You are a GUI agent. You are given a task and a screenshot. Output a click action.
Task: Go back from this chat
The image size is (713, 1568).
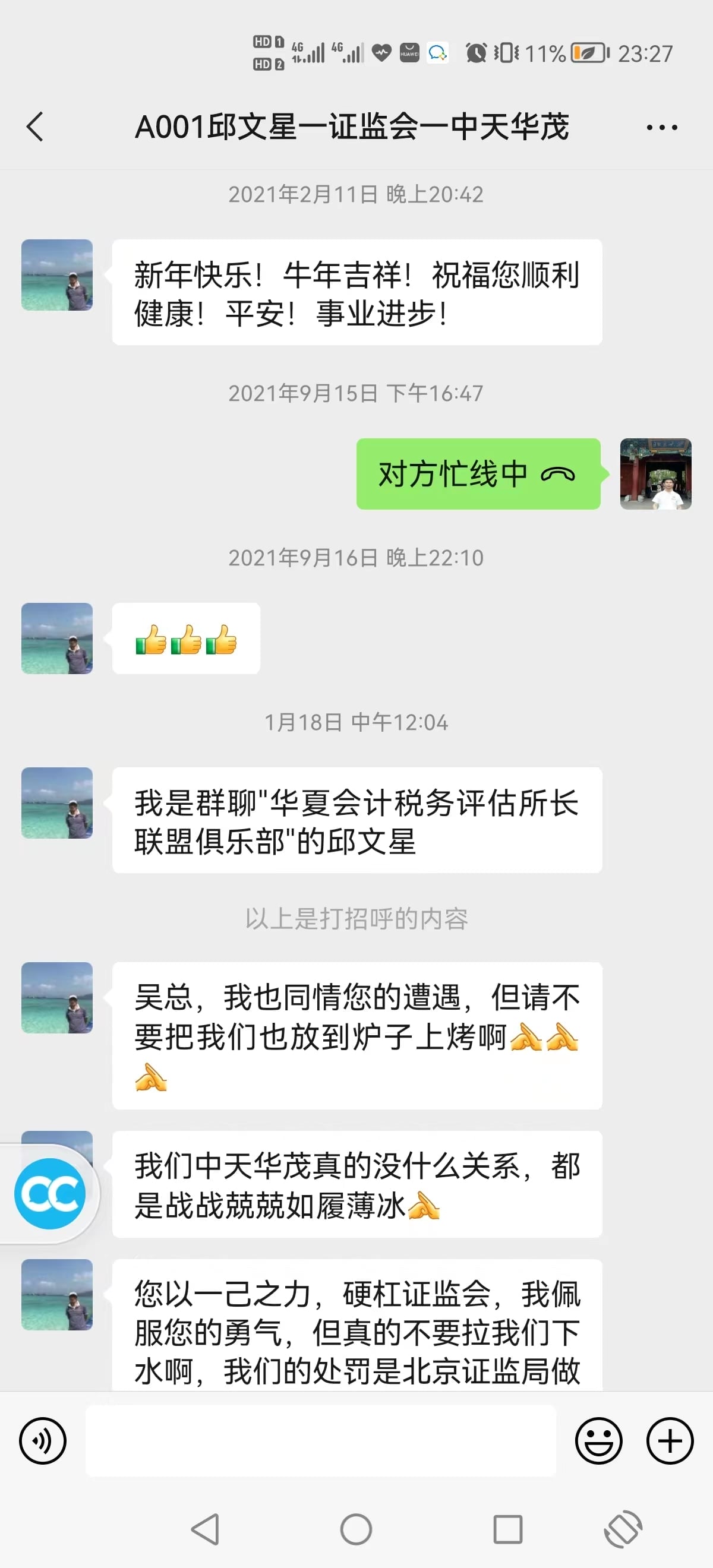pos(35,127)
